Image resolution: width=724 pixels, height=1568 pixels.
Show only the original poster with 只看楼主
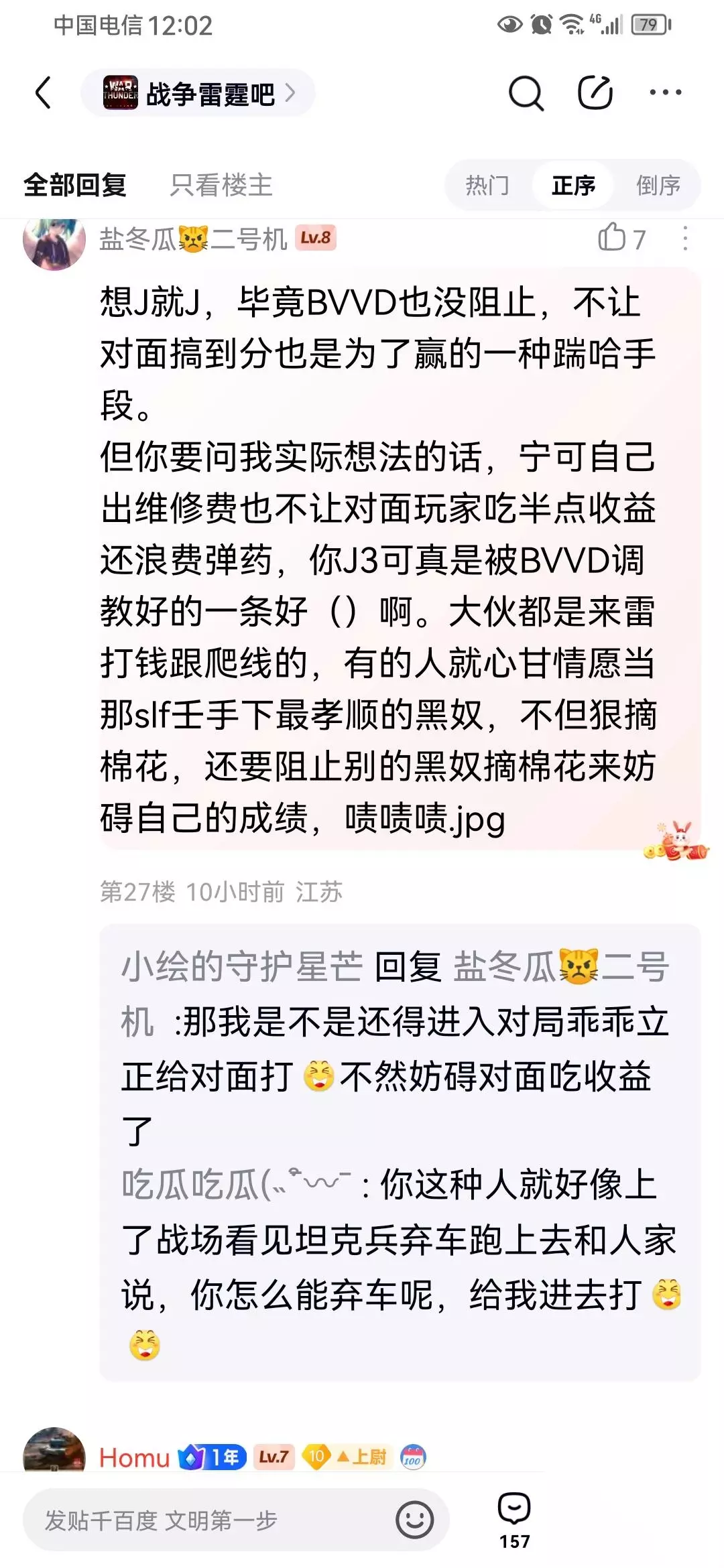[221, 185]
